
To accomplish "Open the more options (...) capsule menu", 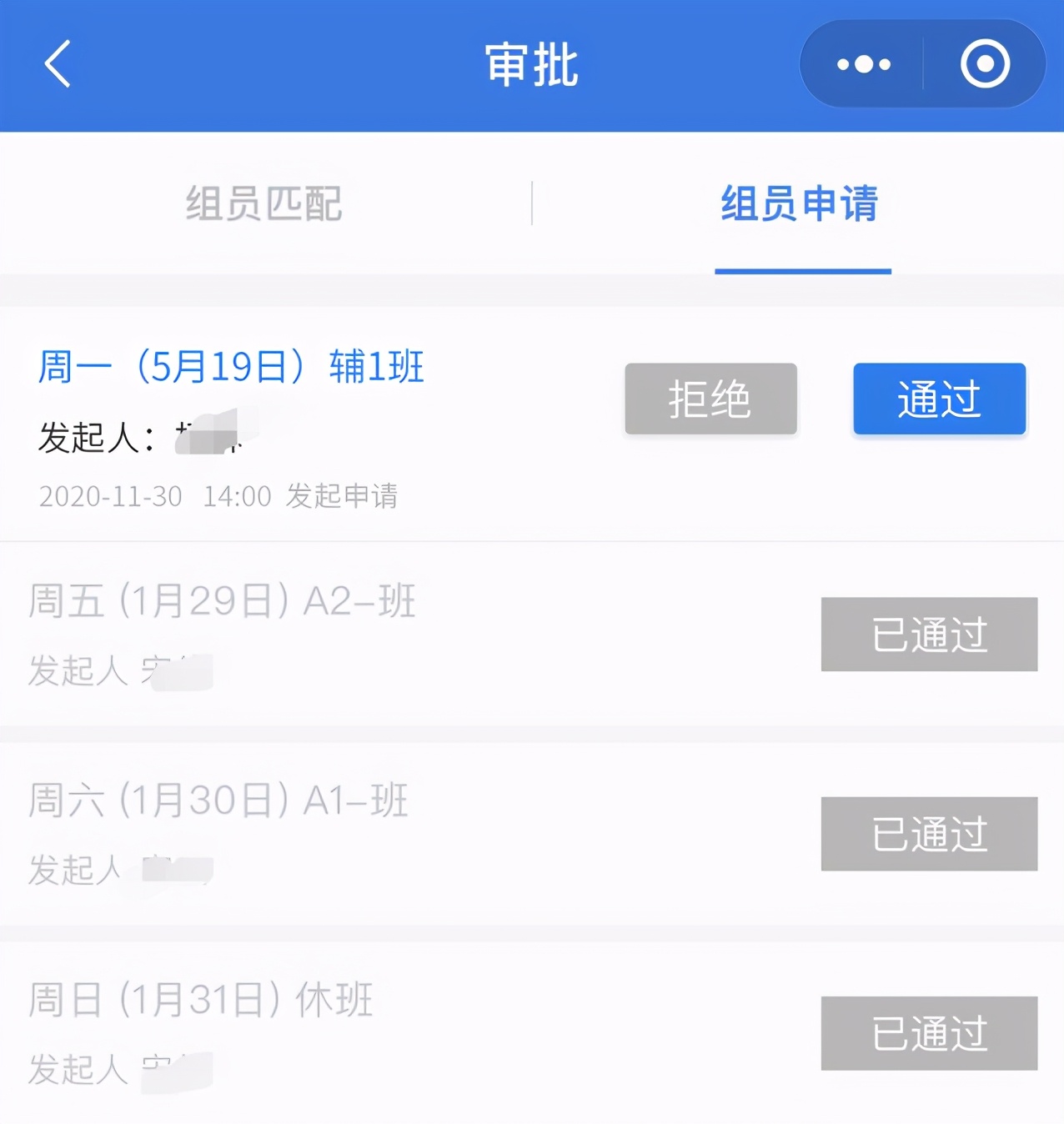I will [863, 63].
